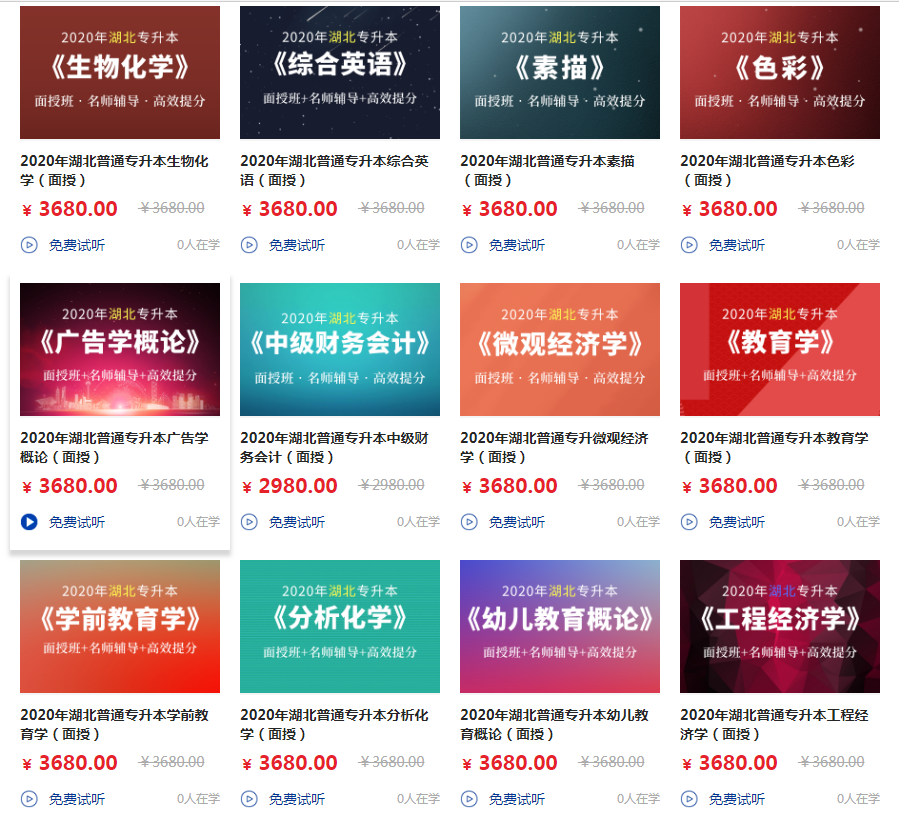Open the 素描 course card
This screenshot has height=822, width=899.
(x=560, y=73)
